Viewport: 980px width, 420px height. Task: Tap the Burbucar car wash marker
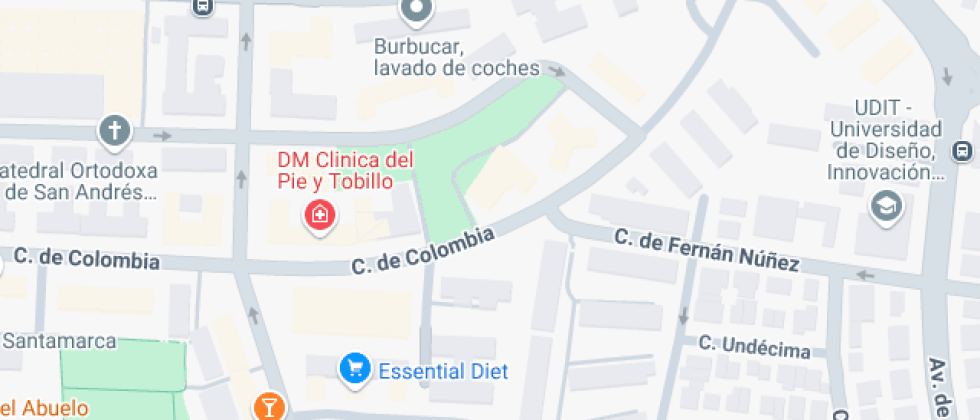pyautogui.click(x=416, y=11)
